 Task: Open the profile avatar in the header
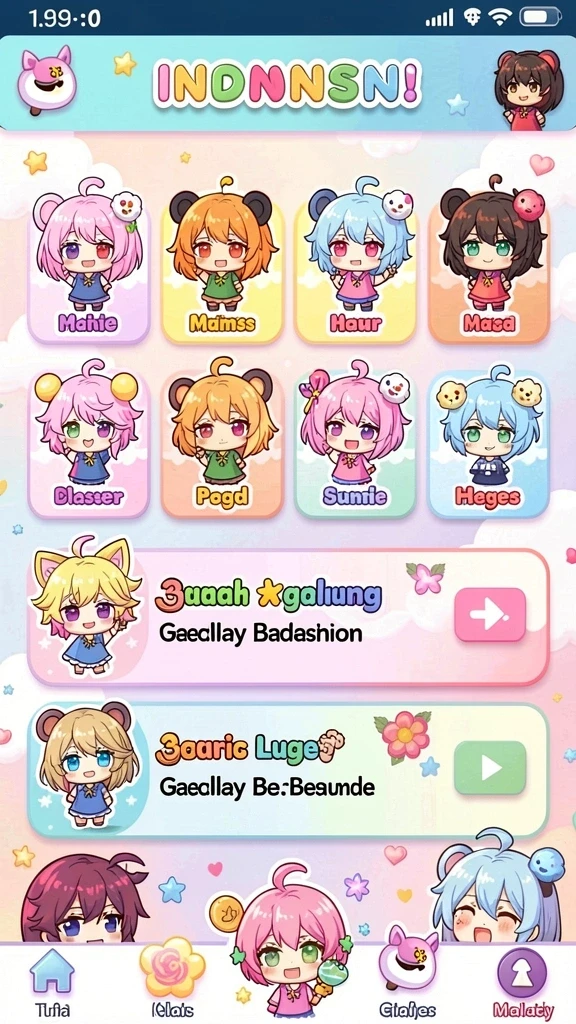coord(527,88)
